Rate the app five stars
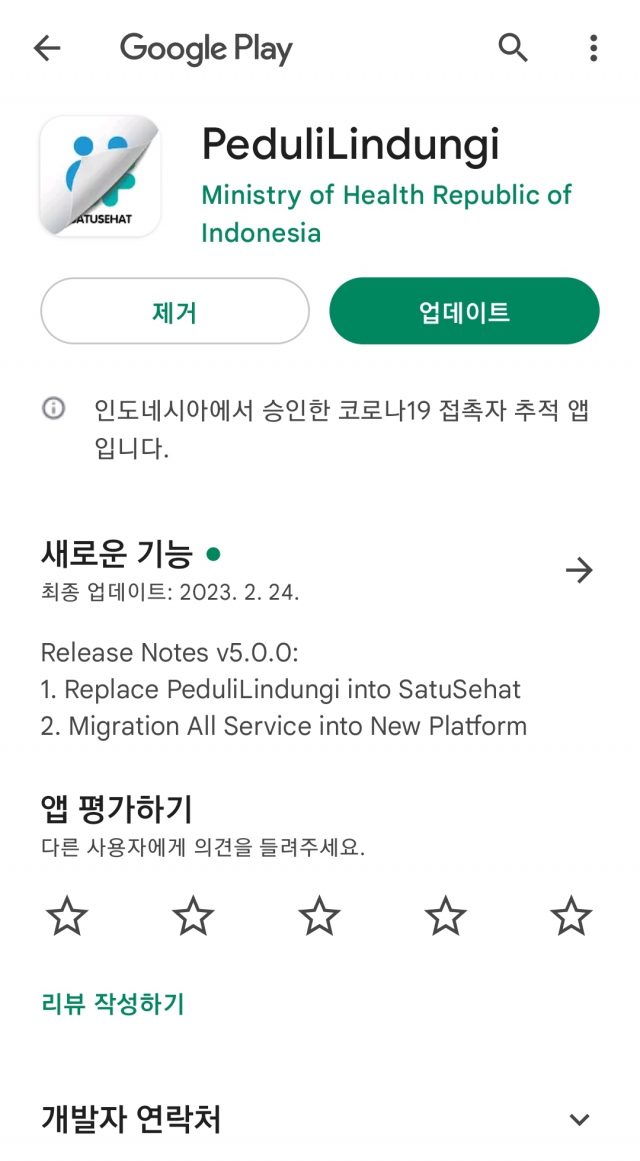The image size is (640, 1161). tap(572, 915)
